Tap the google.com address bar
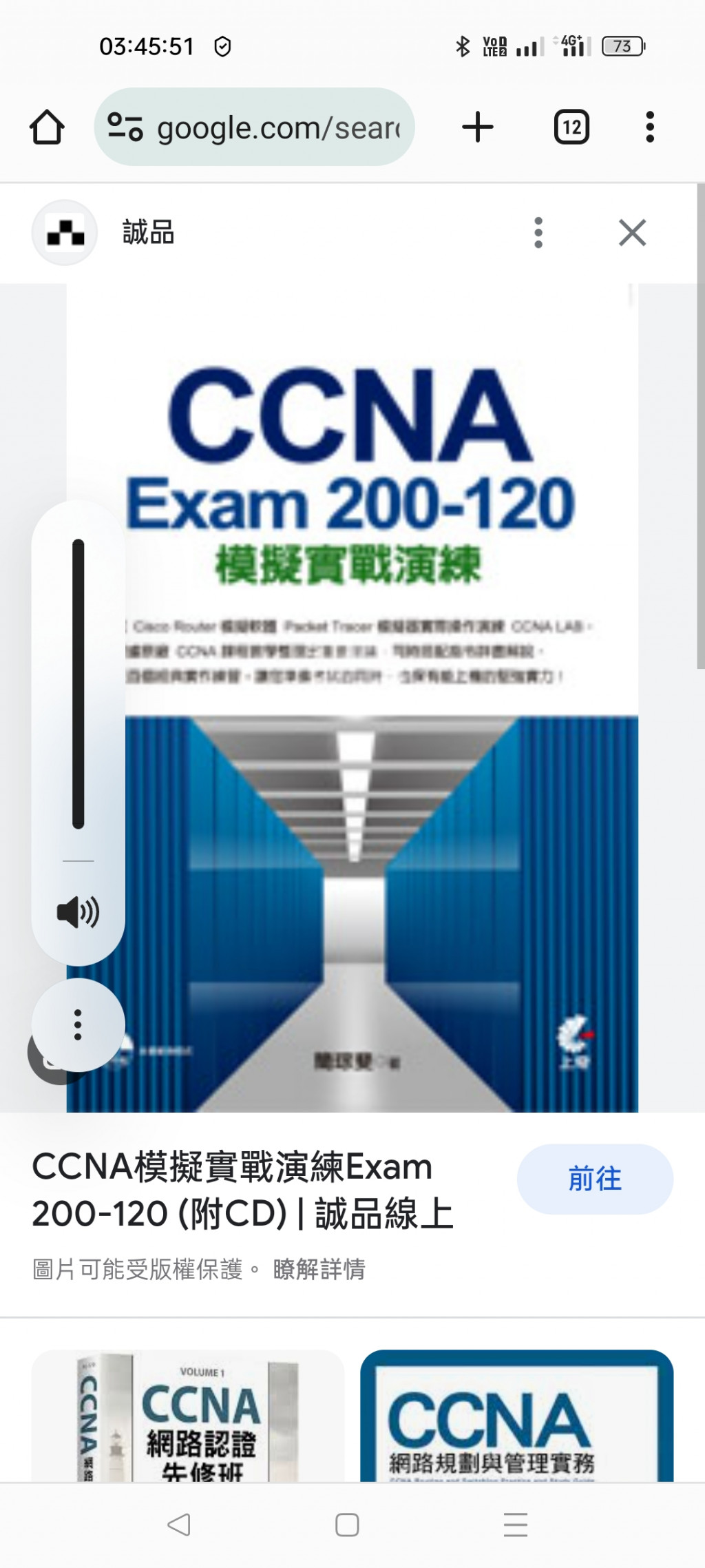The height and width of the screenshot is (1568, 705). [x=255, y=127]
